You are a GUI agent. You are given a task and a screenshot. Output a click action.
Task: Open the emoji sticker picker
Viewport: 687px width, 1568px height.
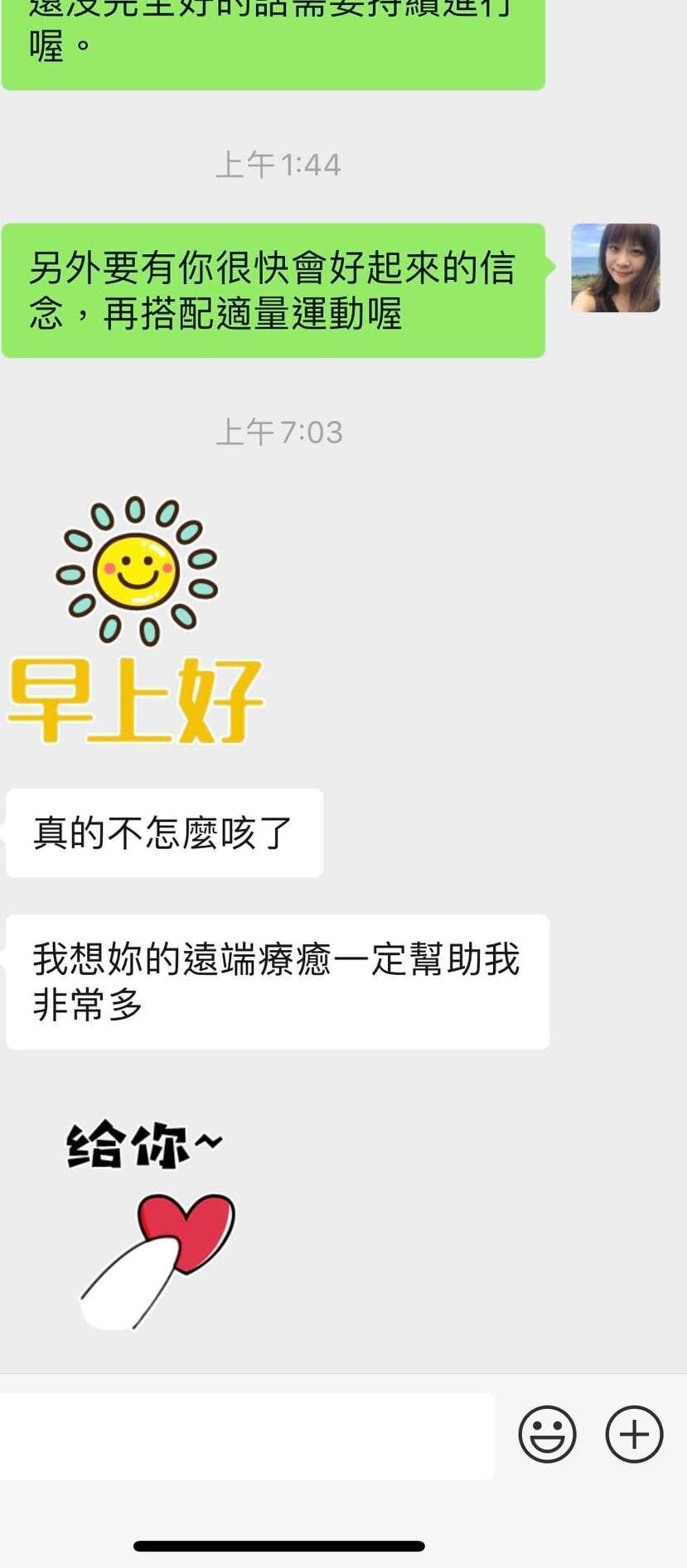pos(547,1433)
